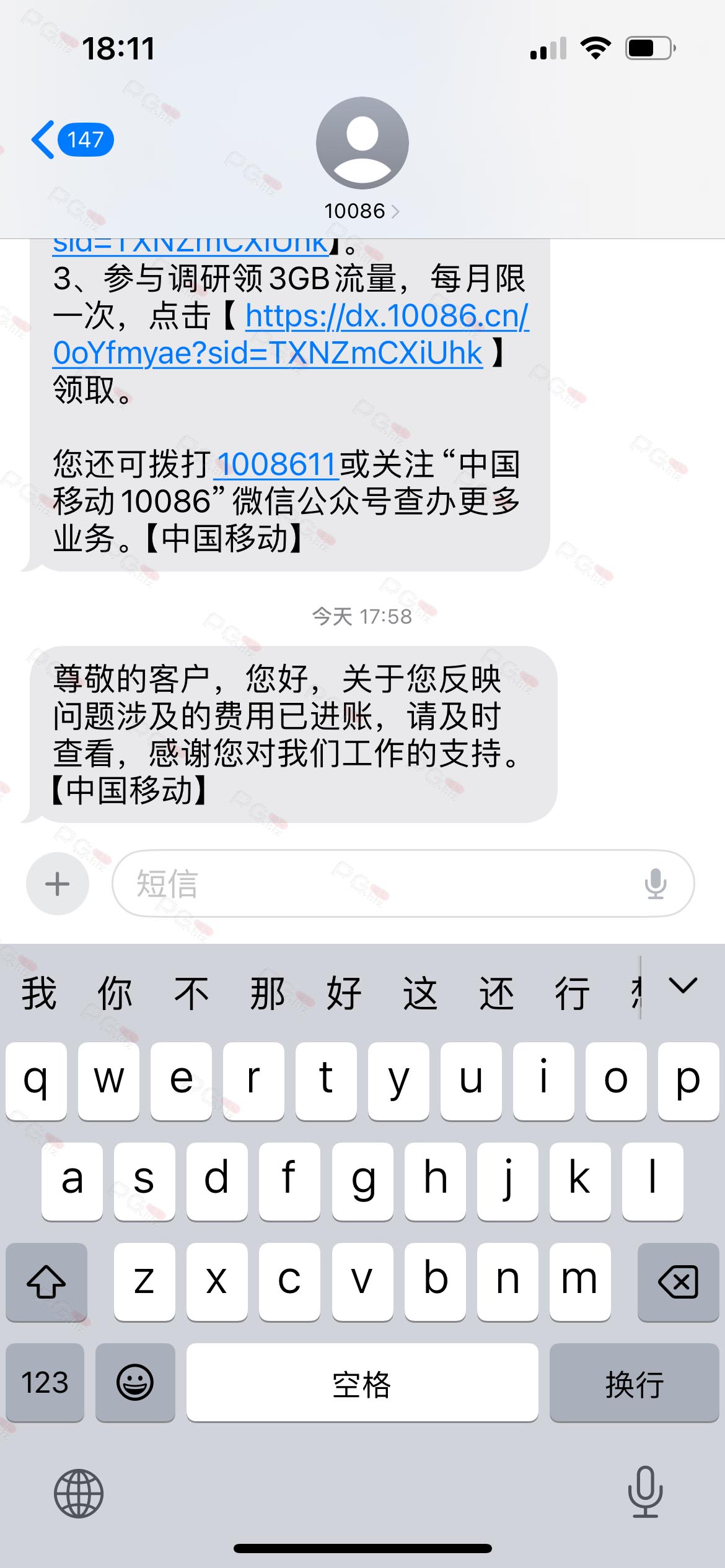Image resolution: width=725 pixels, height=1568 pixels.
Task: Hit the 换行 return key
Action: tap(634, 1382)
